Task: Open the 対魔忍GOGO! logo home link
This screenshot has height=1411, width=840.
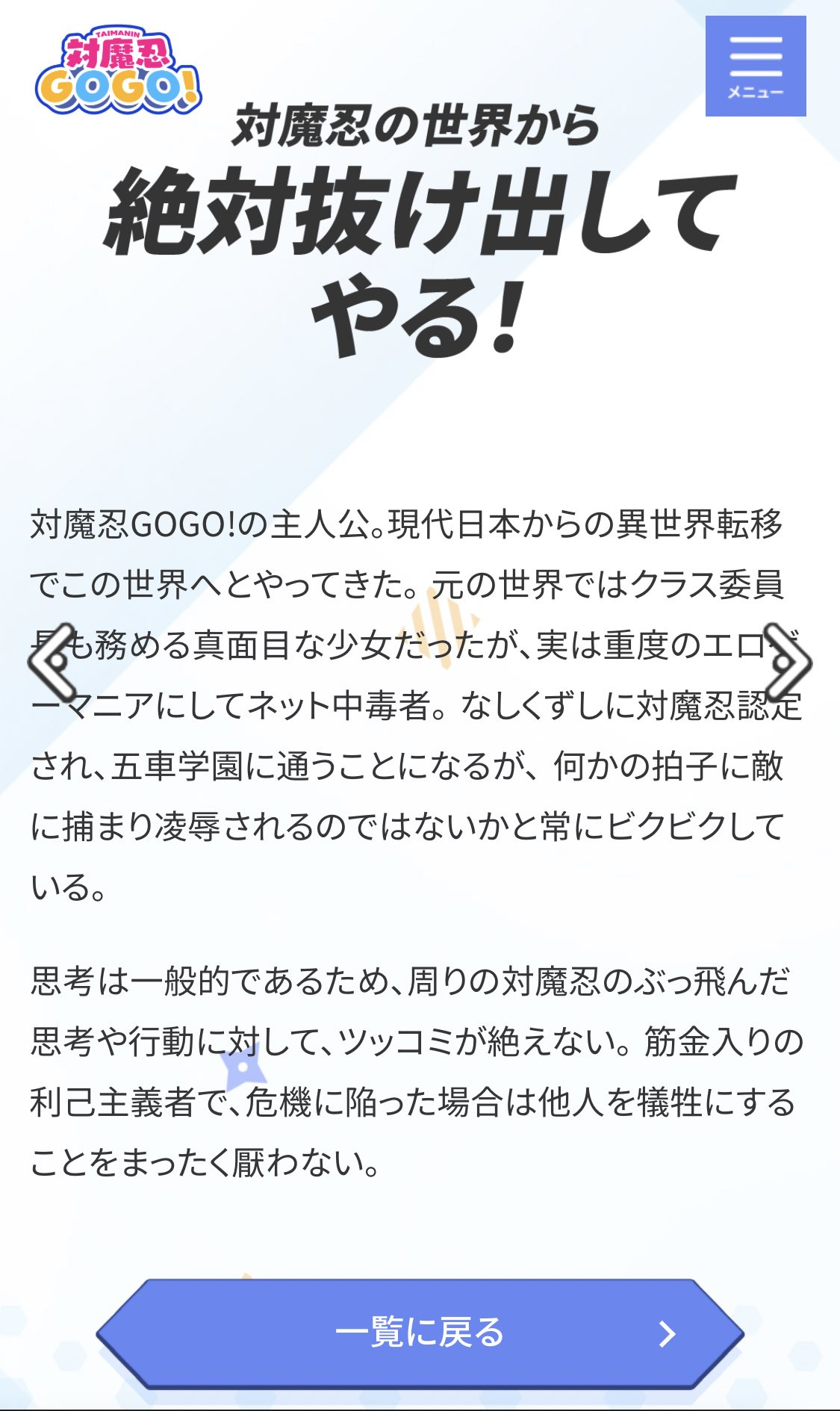Action: (118, 72)
